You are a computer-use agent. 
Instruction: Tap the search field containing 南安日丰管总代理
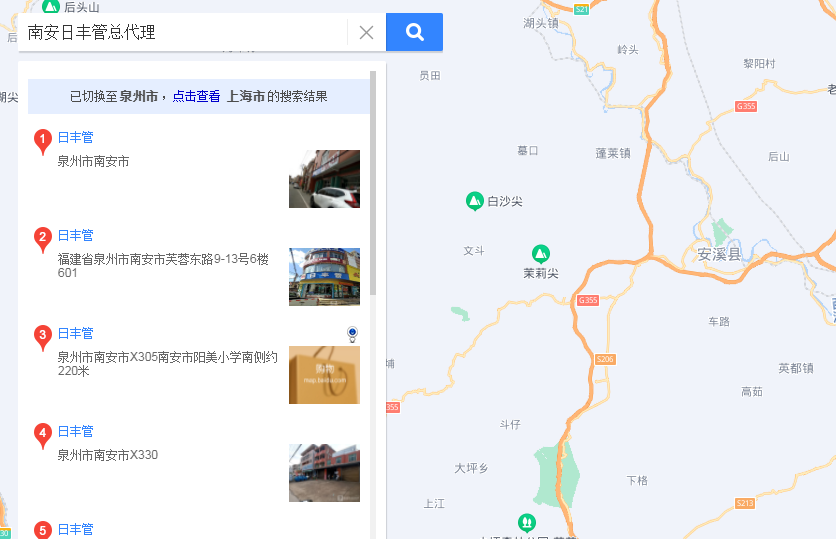pyautogui.click(x=180, y=32)
